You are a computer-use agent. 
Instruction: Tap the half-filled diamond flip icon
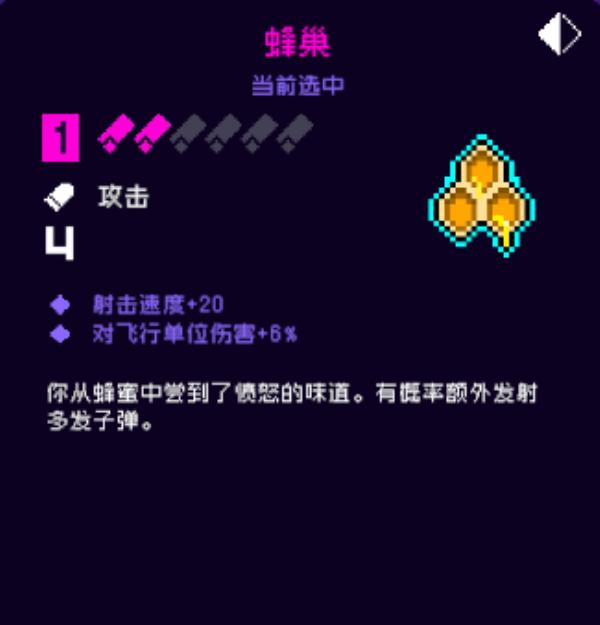coord(559,35)
